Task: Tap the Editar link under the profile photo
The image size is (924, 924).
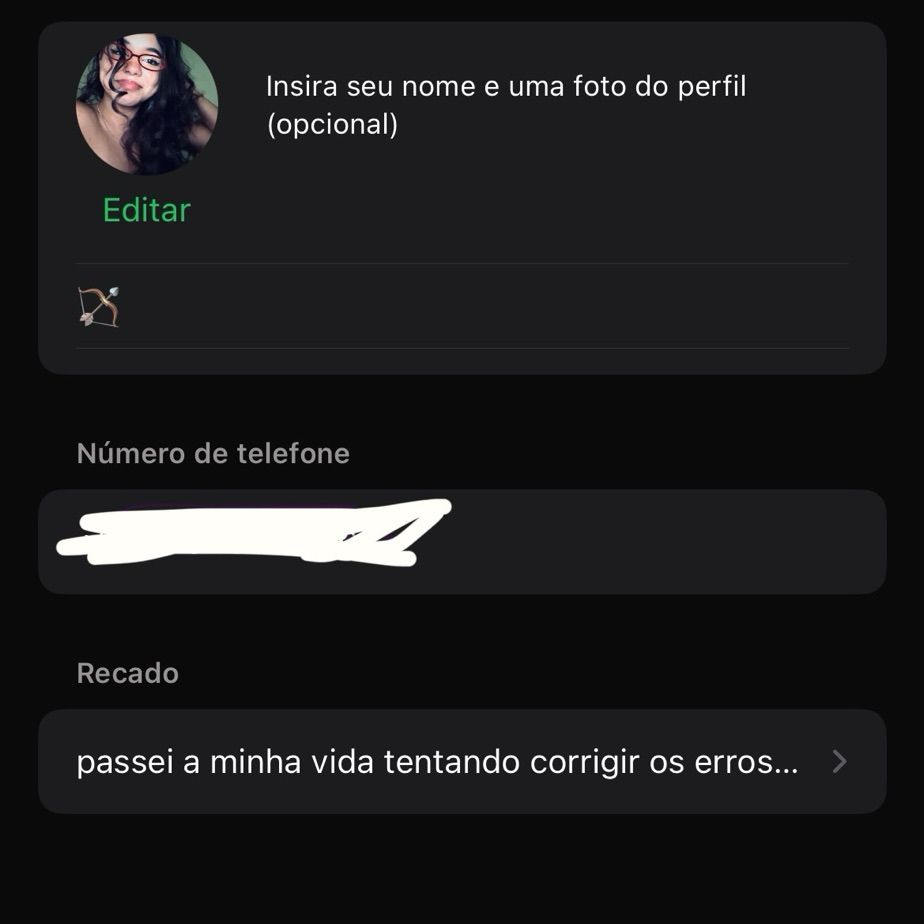Action: pyautogui.click(x=146, y=210)
